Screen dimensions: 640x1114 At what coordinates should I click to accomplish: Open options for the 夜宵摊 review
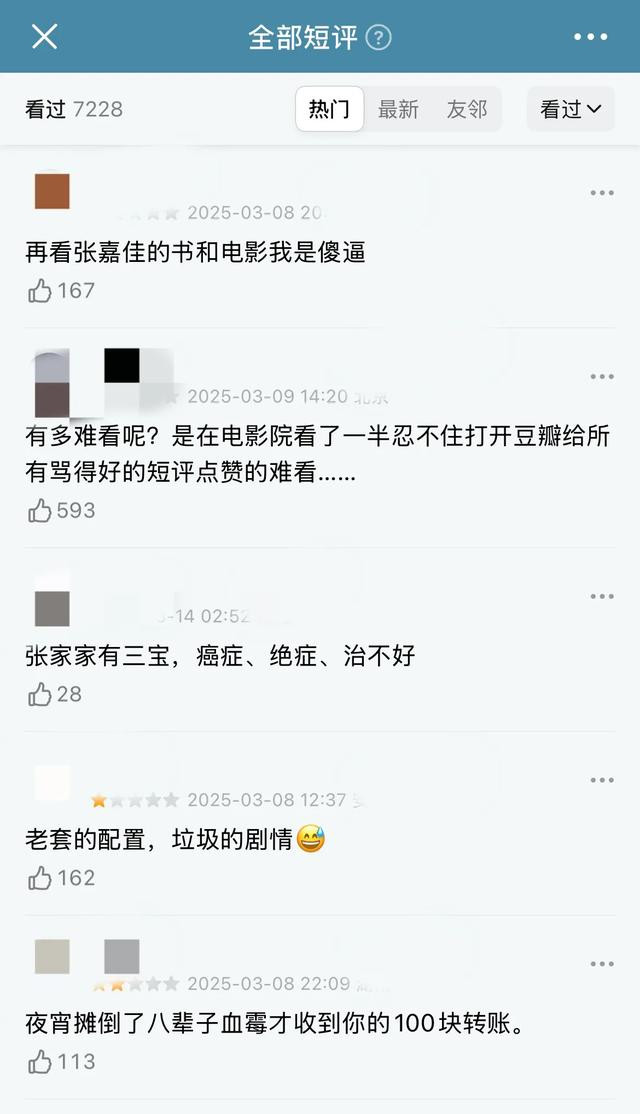point(602,964)
